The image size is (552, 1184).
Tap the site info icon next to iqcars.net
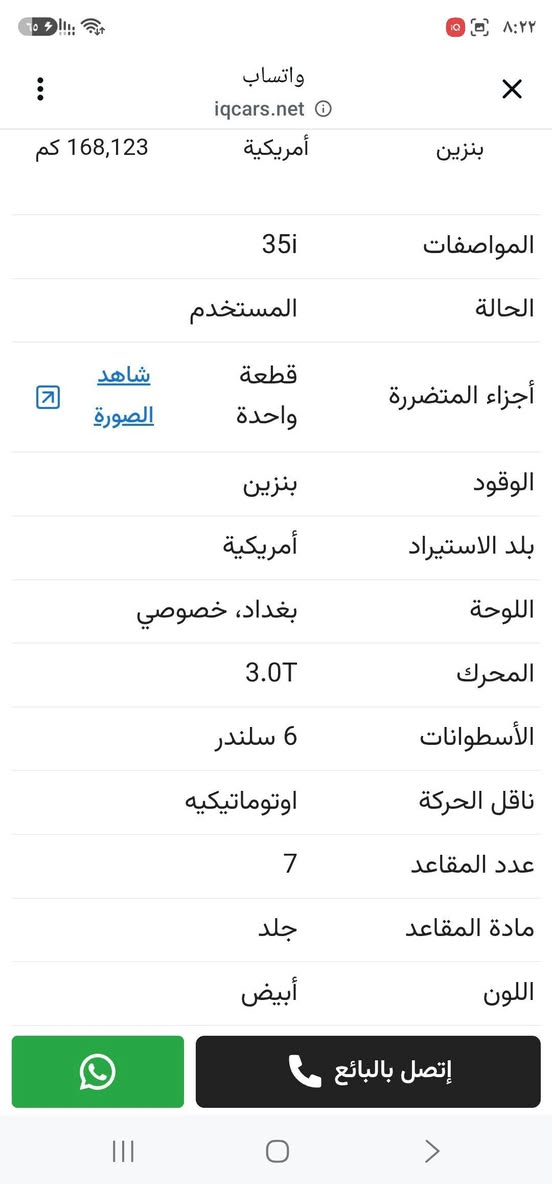pos(323,109)
